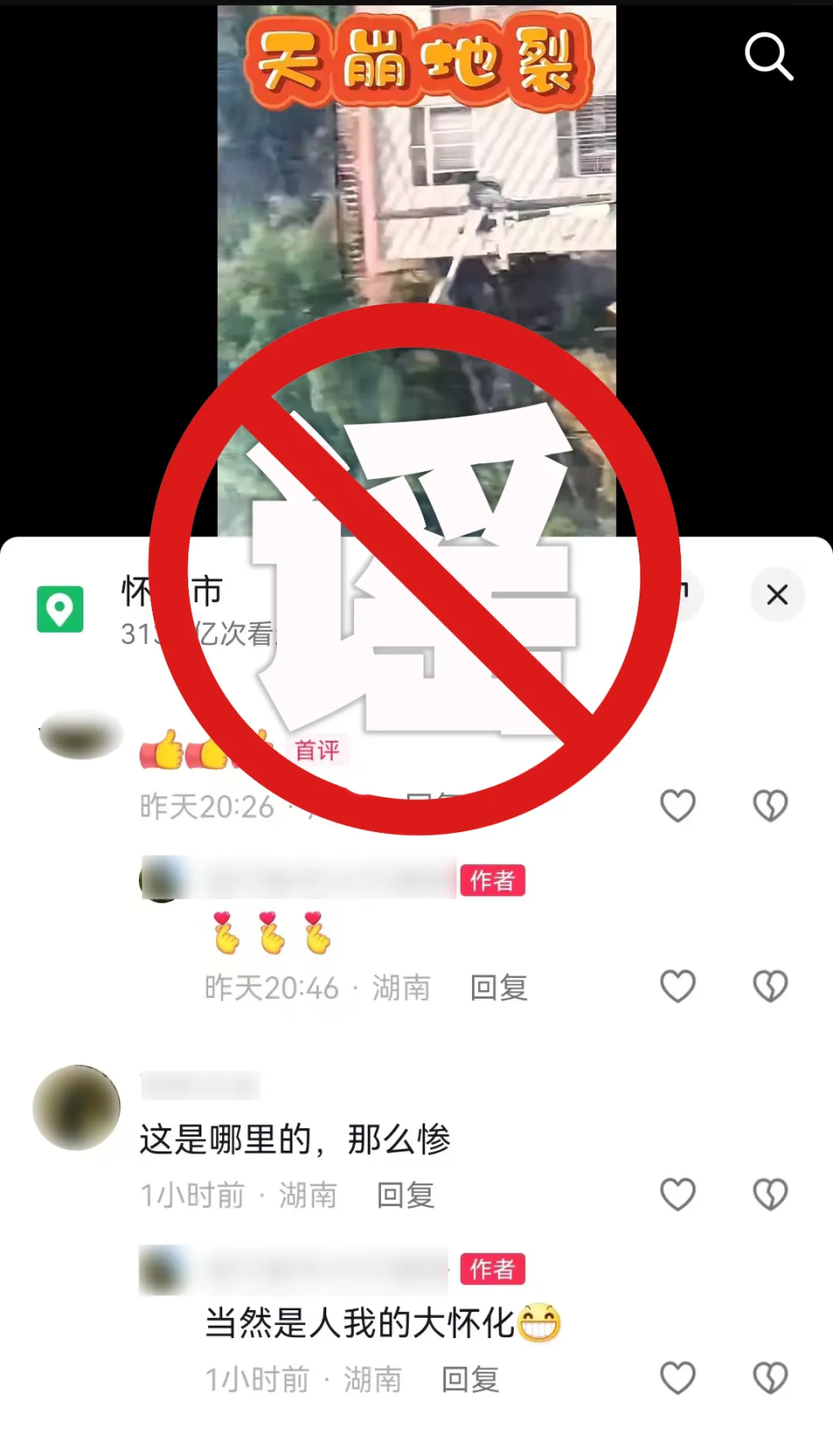Screen dimensions: 833x1456
Task: Like the comment 这是哪里的，那么惨
Action: [678, 1195]
